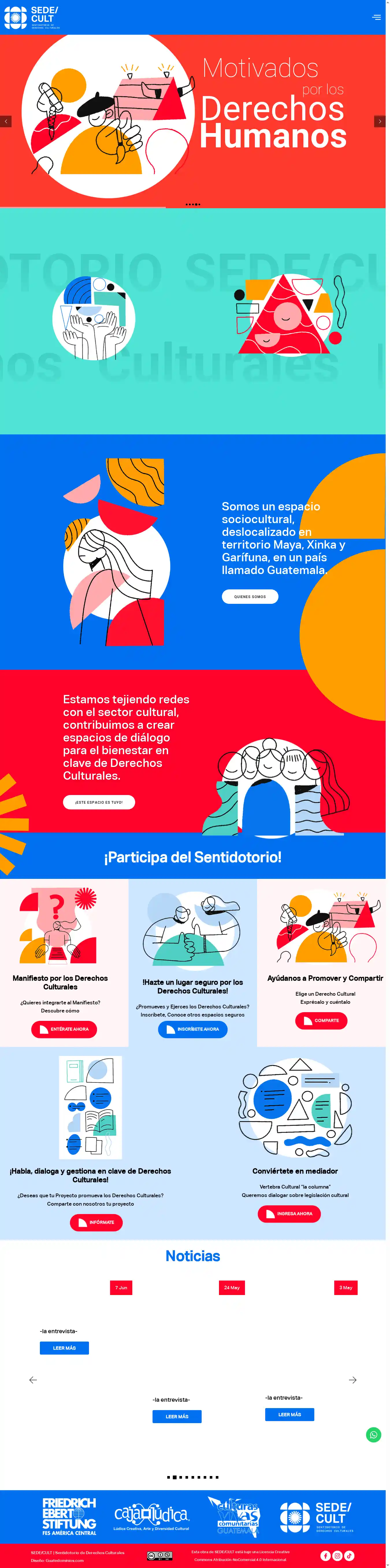The width and height of the screenshot is (390, 1568).
Task: Tap ENTÉRATE AHORA under Manifiesto
Action: (64, 1029)
